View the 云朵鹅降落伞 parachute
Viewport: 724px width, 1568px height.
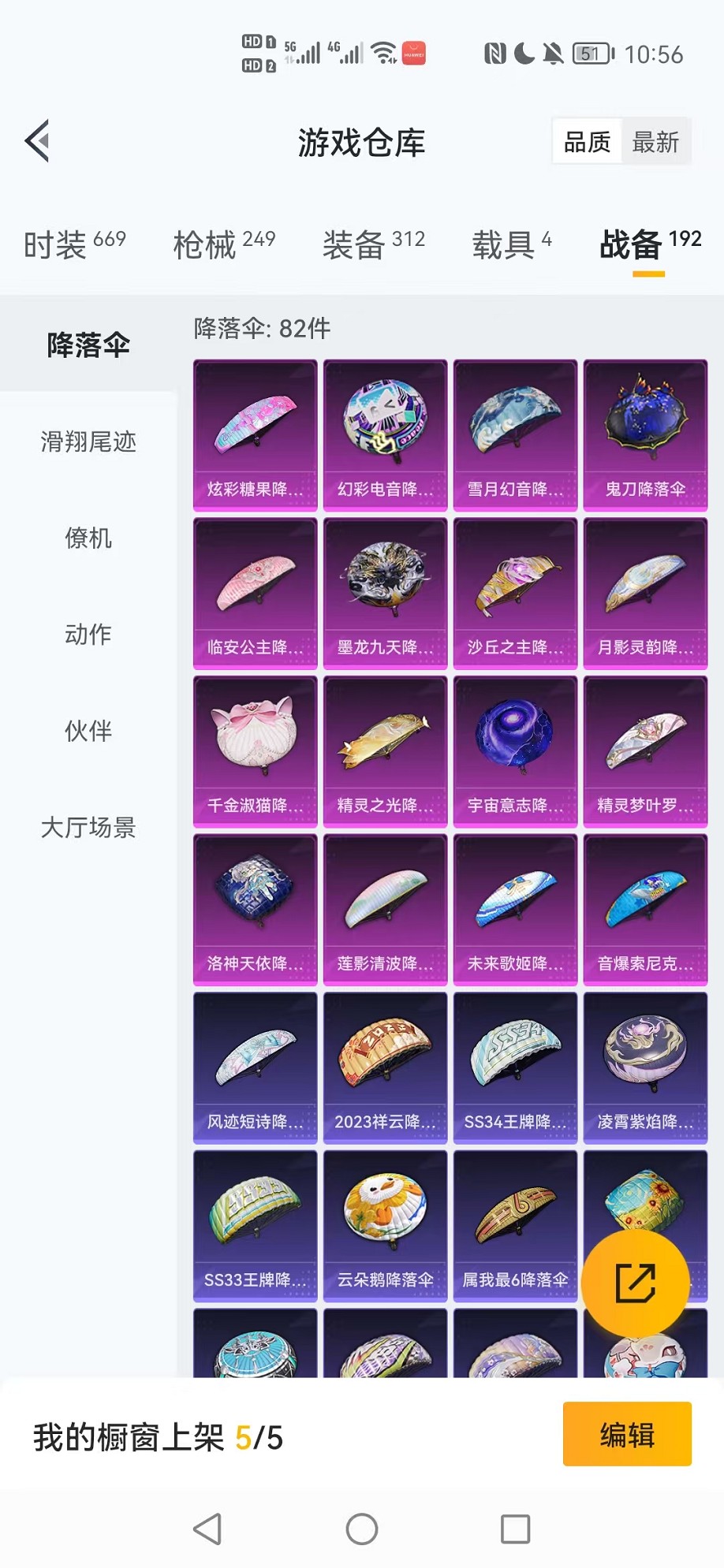click(x=385, y=1225)
